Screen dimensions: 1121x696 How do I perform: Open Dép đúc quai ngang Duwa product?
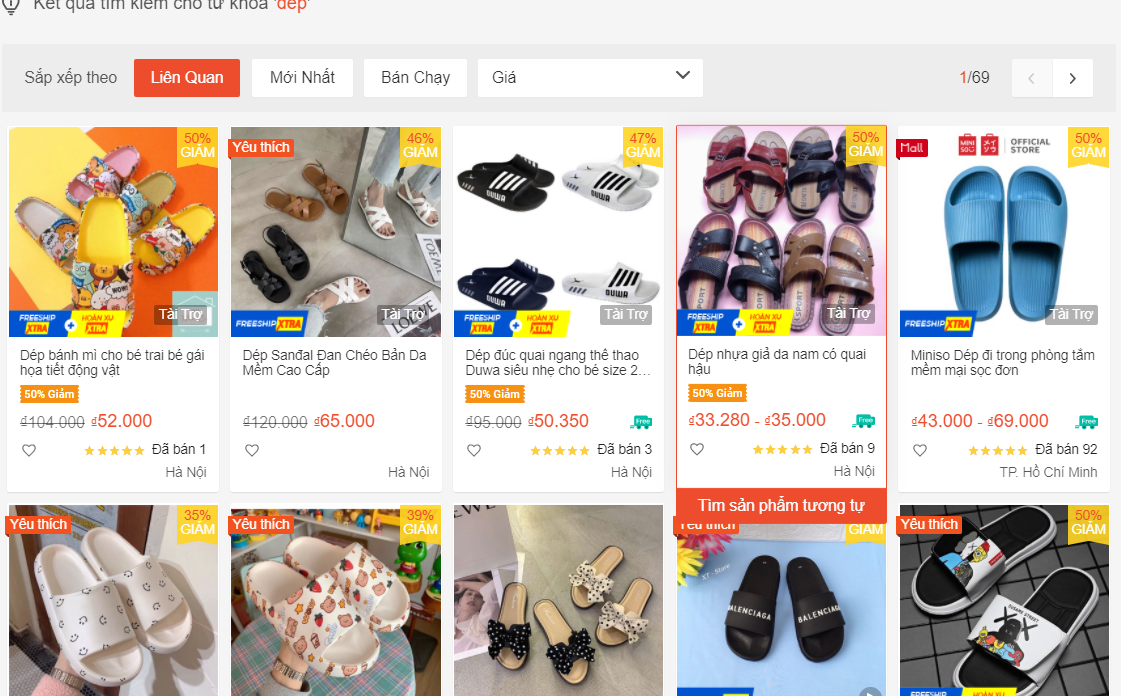(558, 362)
